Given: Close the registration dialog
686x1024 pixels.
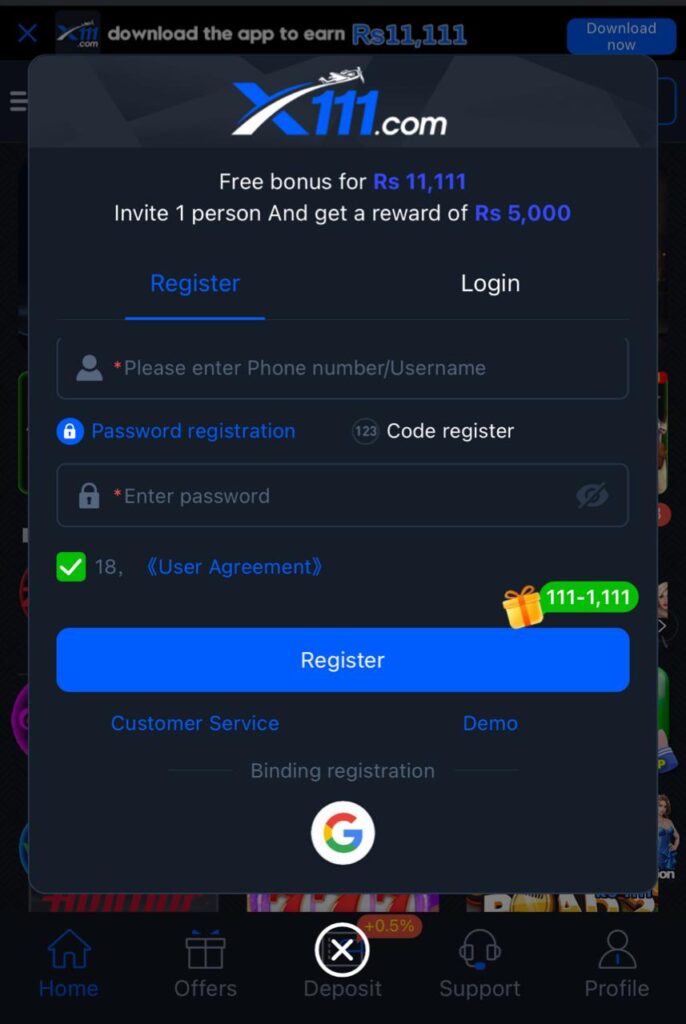Looking at the screenshot, I should 342,950.
